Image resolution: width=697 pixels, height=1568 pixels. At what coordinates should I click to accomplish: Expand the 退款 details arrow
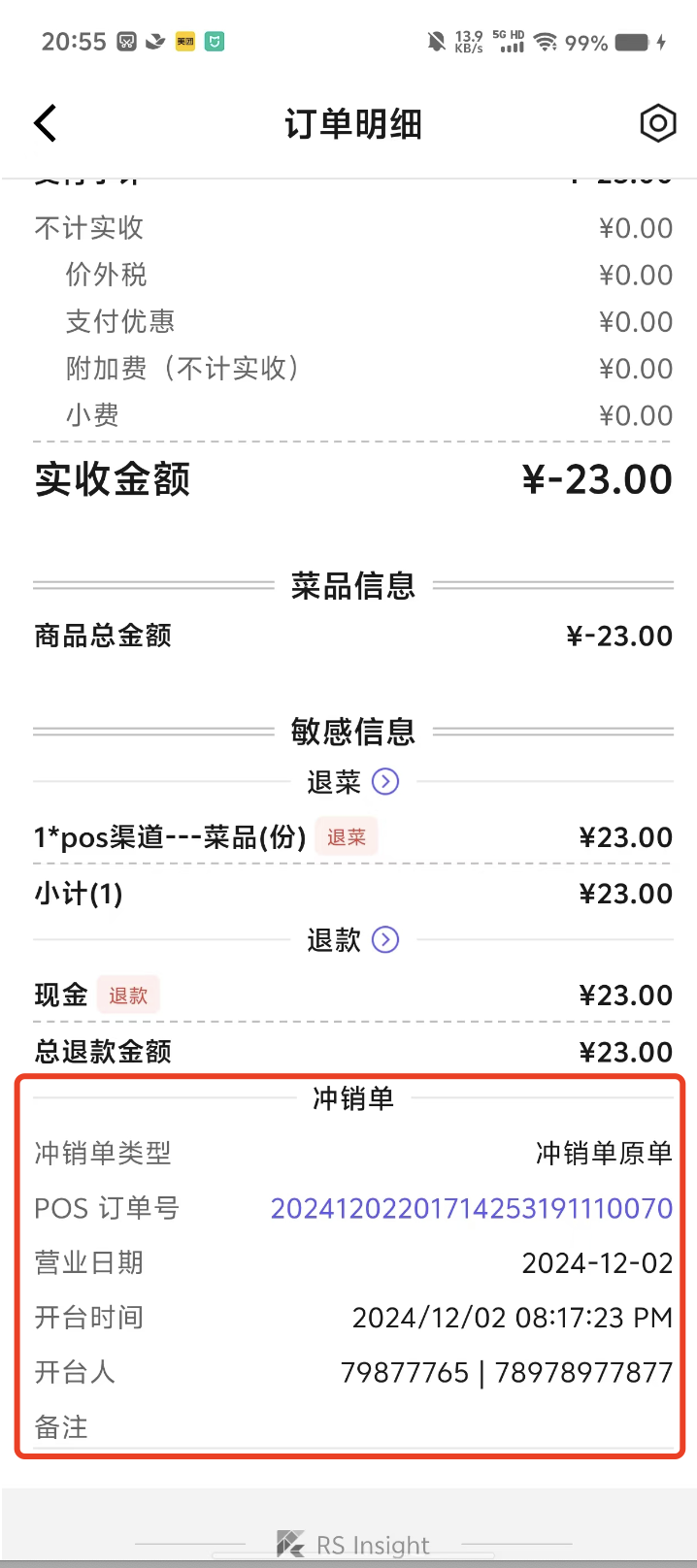pyautogui.click(x=386, y=939)
